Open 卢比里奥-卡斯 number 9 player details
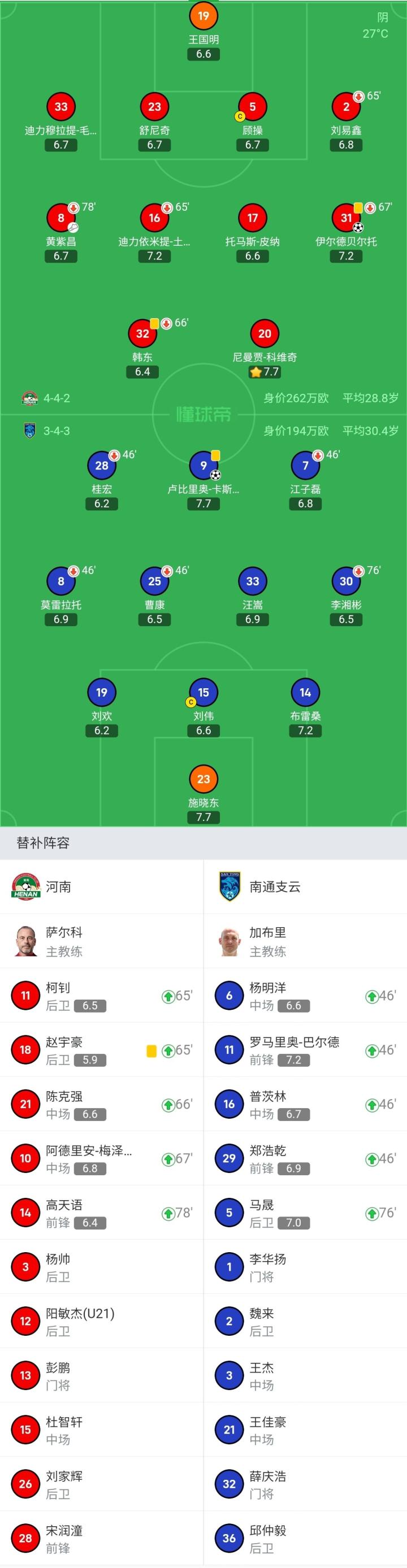This screenshot has height=1568, width=407. coord(203,466)
